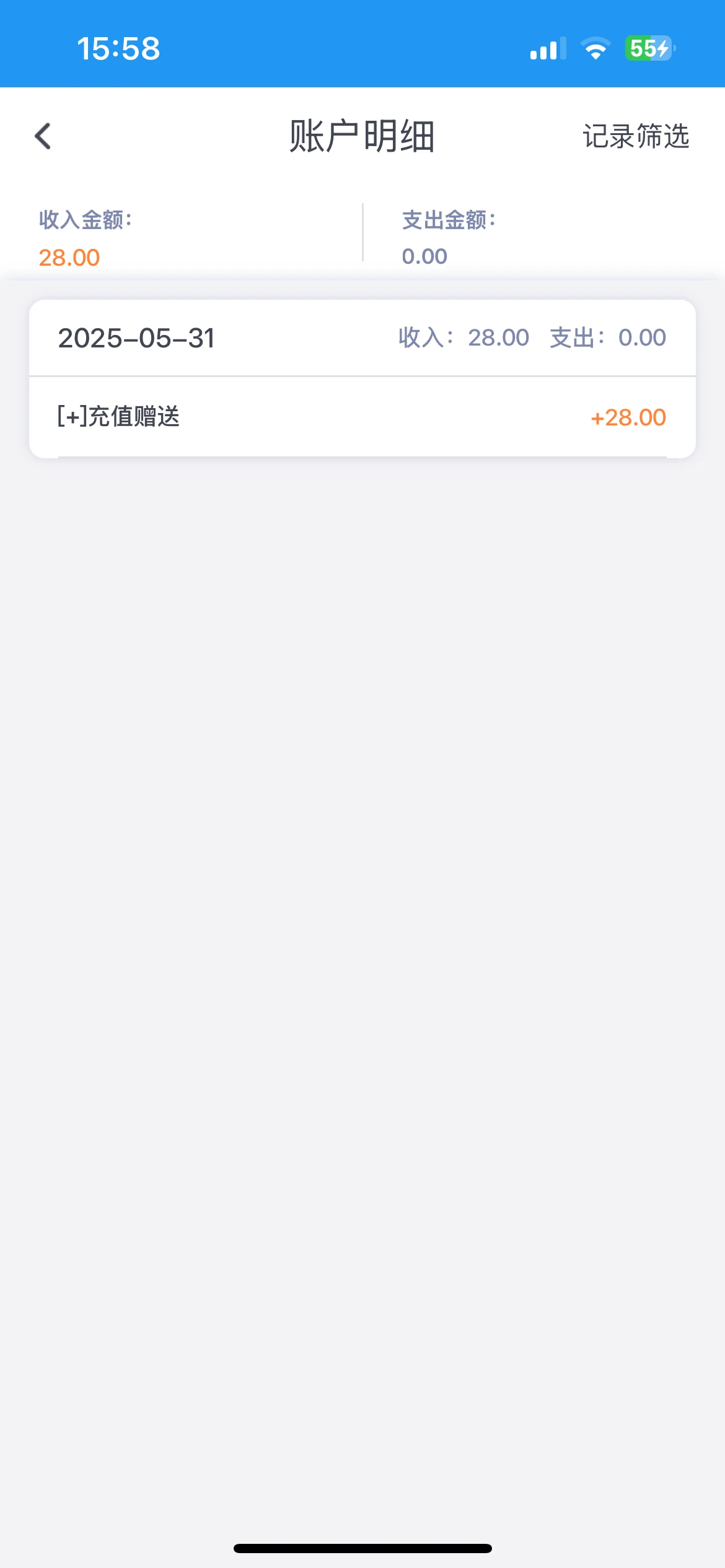Open the 充值赠送 transaction entry
This screenshot has width=725, height=1568.
[362, 417]
